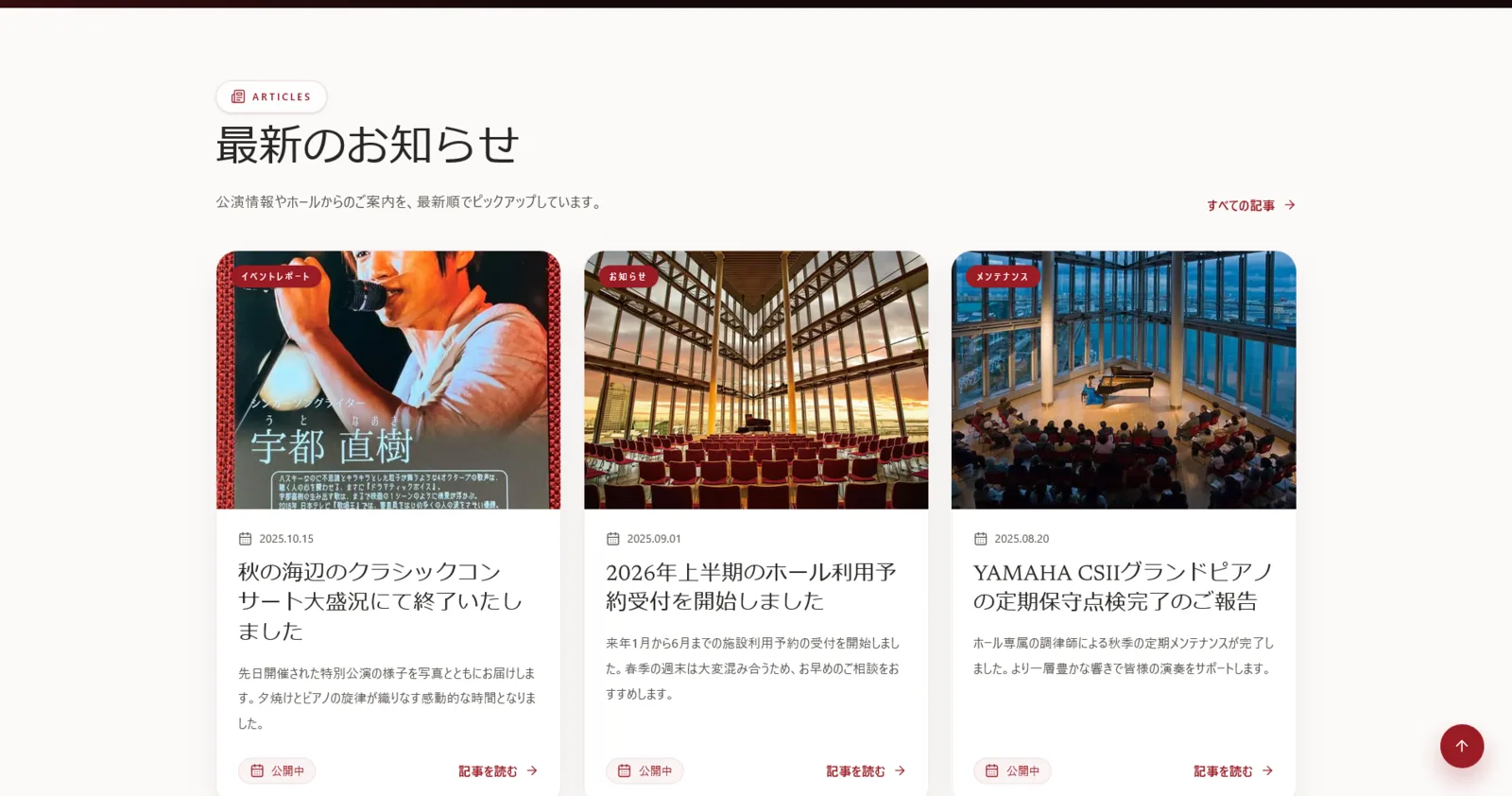The width and height of the screenshot is (1512, 796).
Task: Tap 記事を読む under the 2025.08.20 article
Action: (x=1232, y=771)
